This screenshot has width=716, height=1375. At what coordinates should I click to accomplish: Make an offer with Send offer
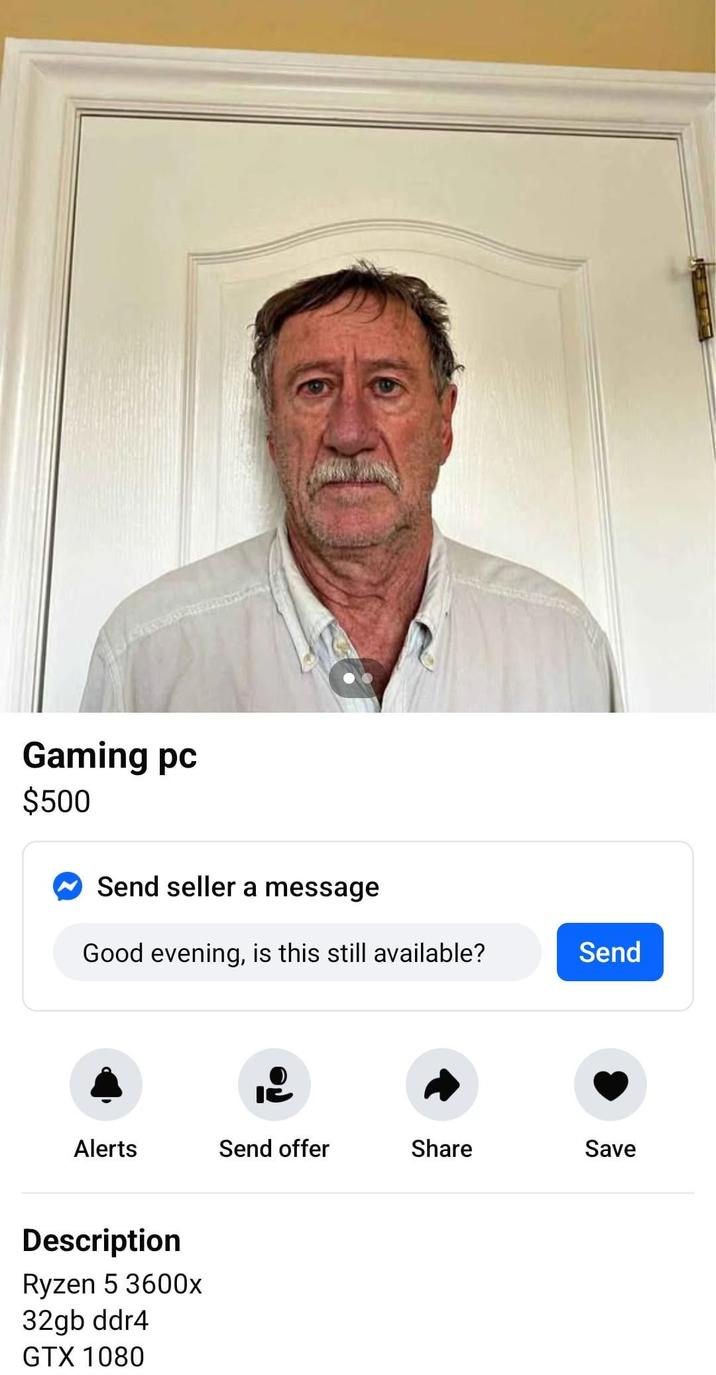point(274,1085)
